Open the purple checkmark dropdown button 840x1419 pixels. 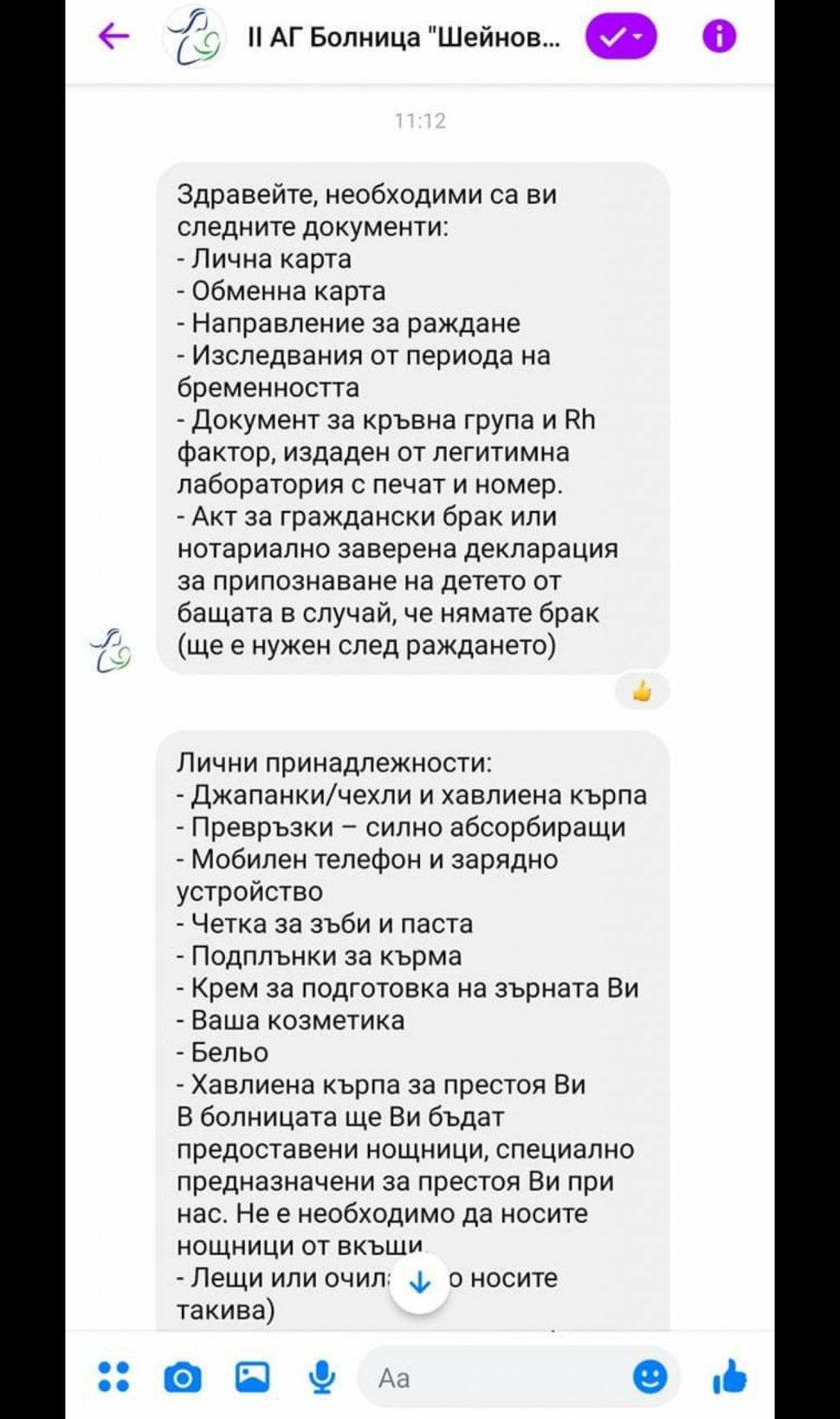pos(621,37)
